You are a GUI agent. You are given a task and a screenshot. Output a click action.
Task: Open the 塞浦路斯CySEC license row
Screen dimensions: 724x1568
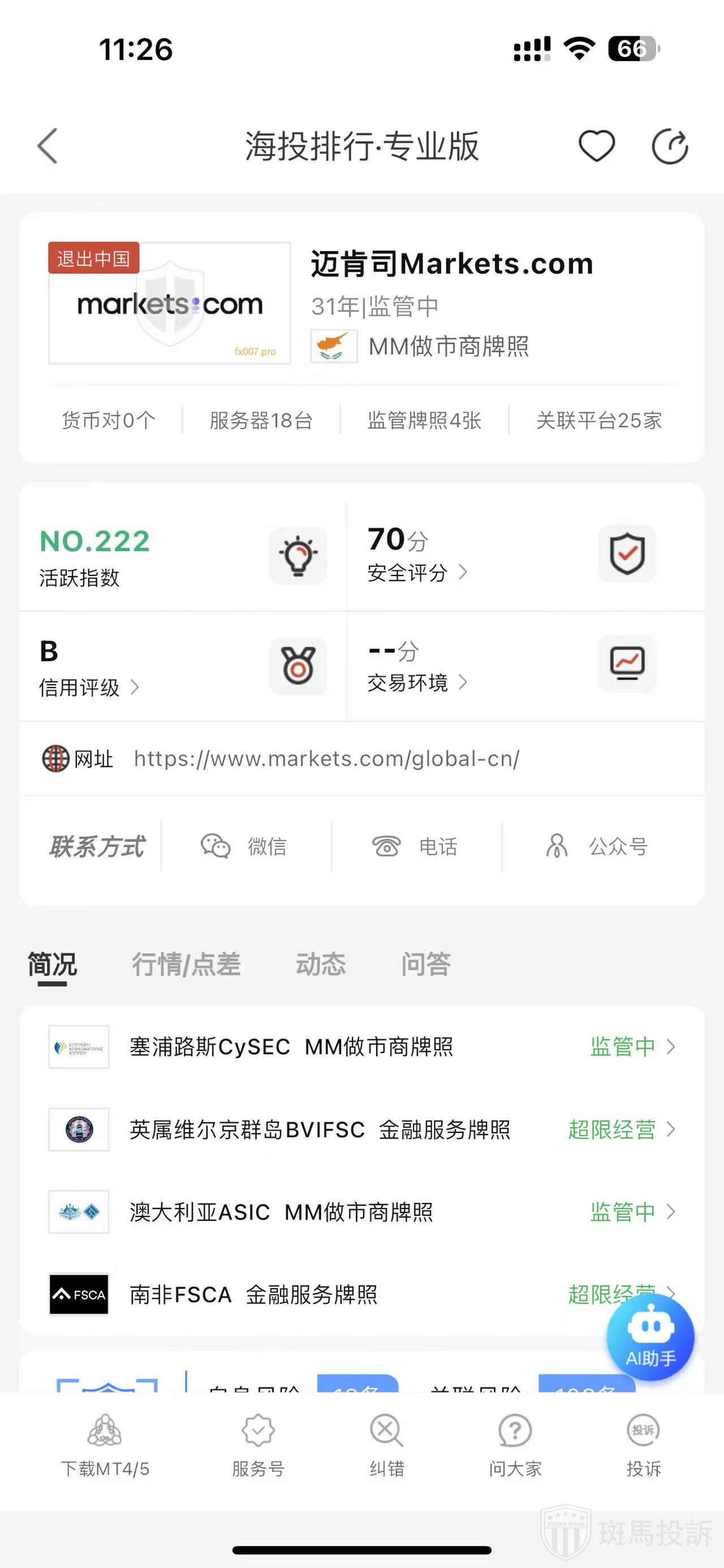pos(361,1047)
